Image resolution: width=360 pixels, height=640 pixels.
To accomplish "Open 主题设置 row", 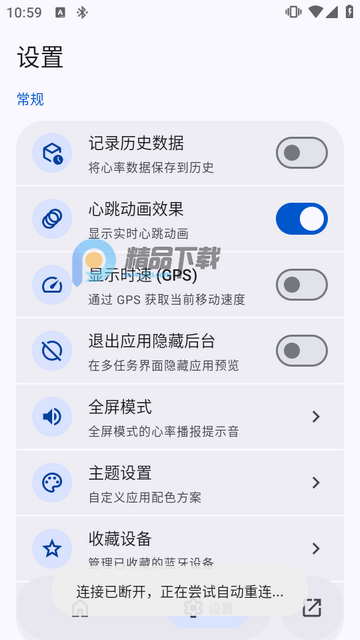I will (x=180, y=483).
